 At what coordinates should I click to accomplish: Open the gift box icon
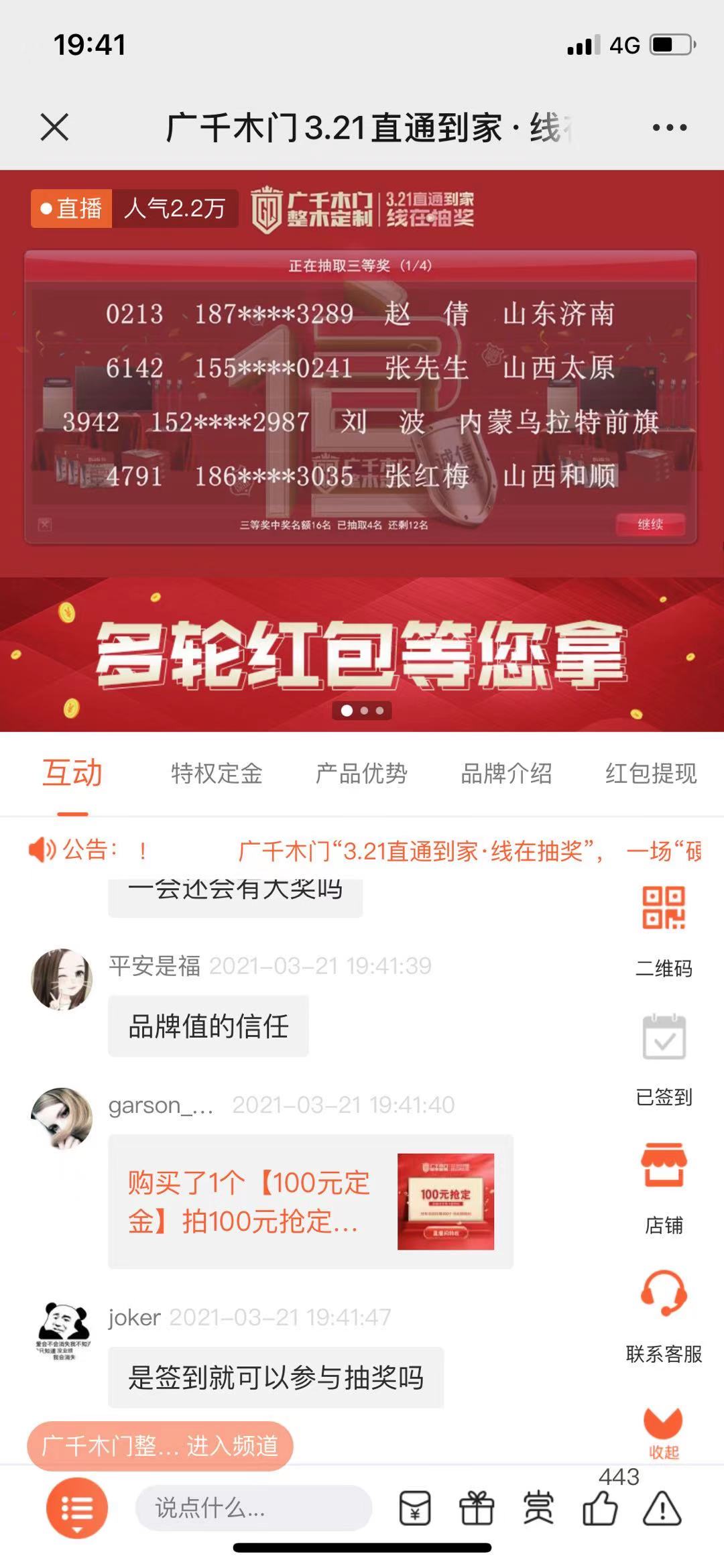coord(477,1508)
